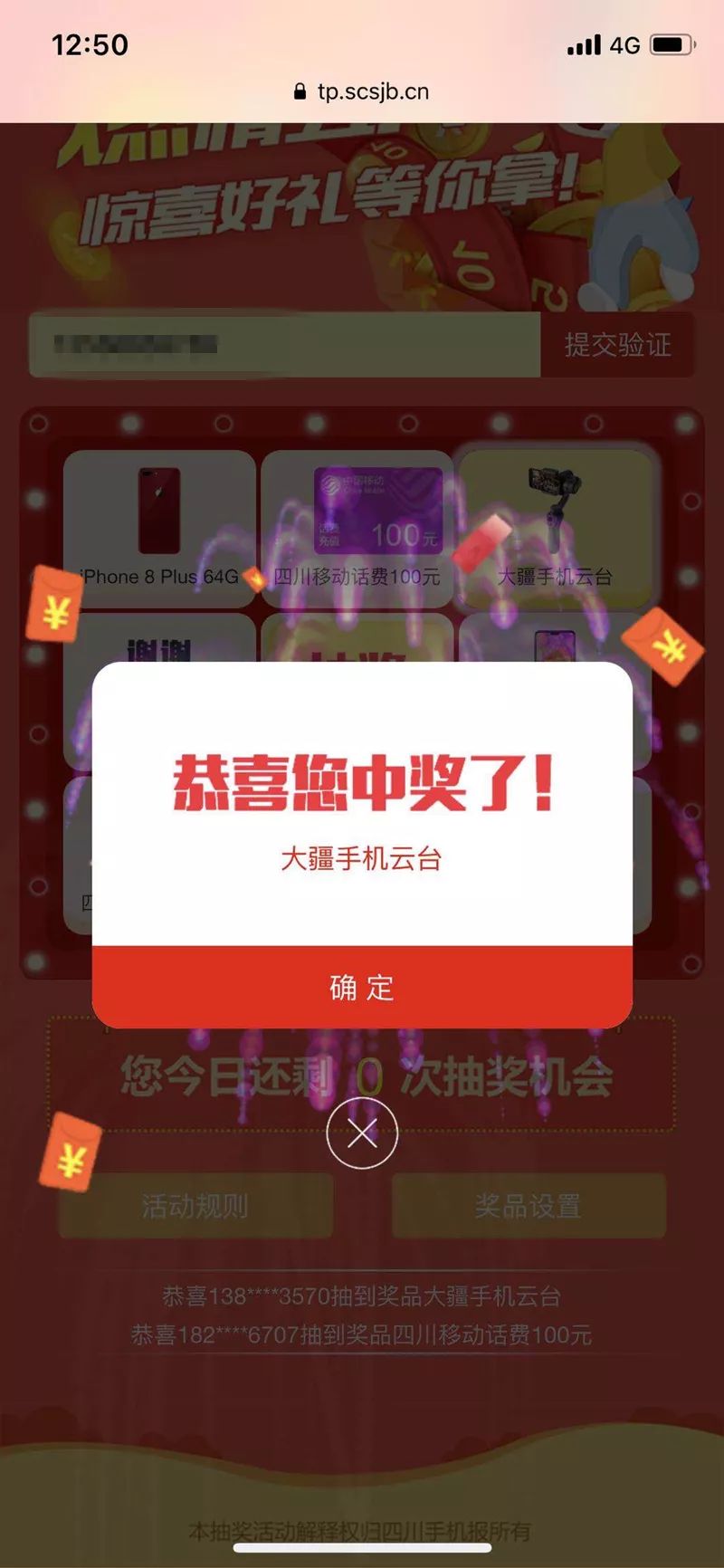Click the clock showing 12:50 in status bar
The height and width of the screenshot is (1568, 724).
point(89,43)
